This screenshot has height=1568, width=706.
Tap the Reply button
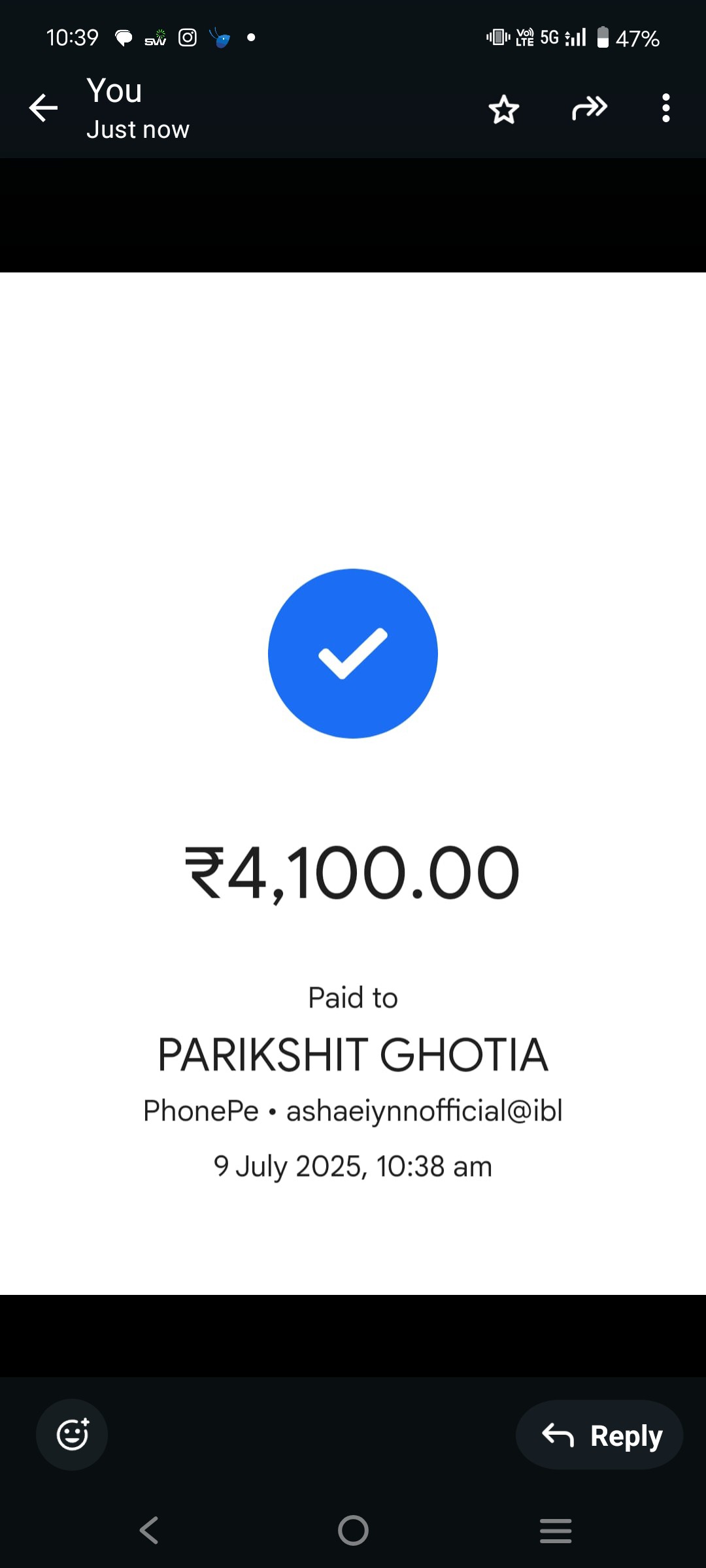click(x=599, y=1435)
